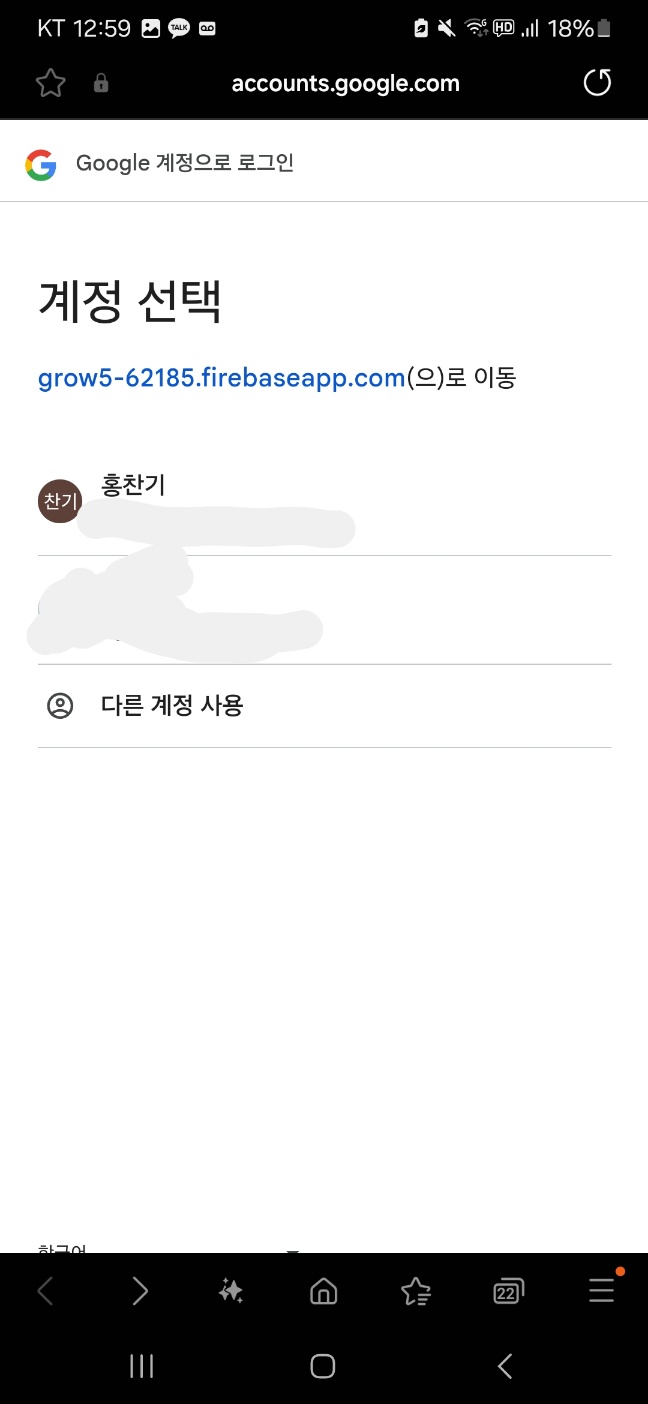648x1404 pixels.
Task: Open system recent apps
Action: 142,1366
